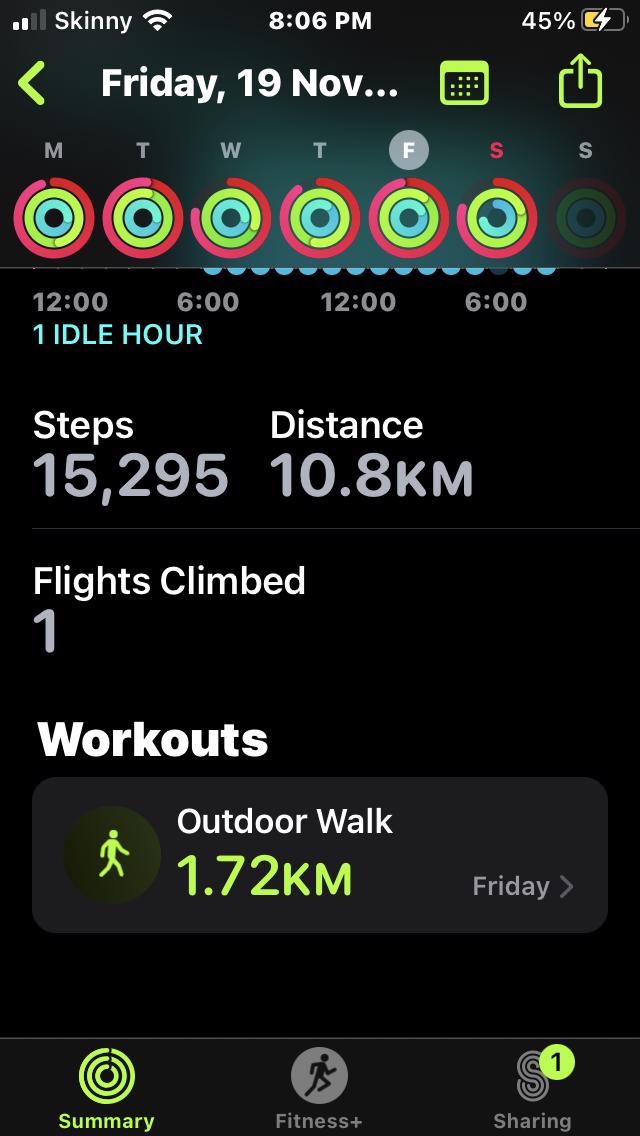
Task: Open the Outdoor Walk workout details
Action: 320,855
